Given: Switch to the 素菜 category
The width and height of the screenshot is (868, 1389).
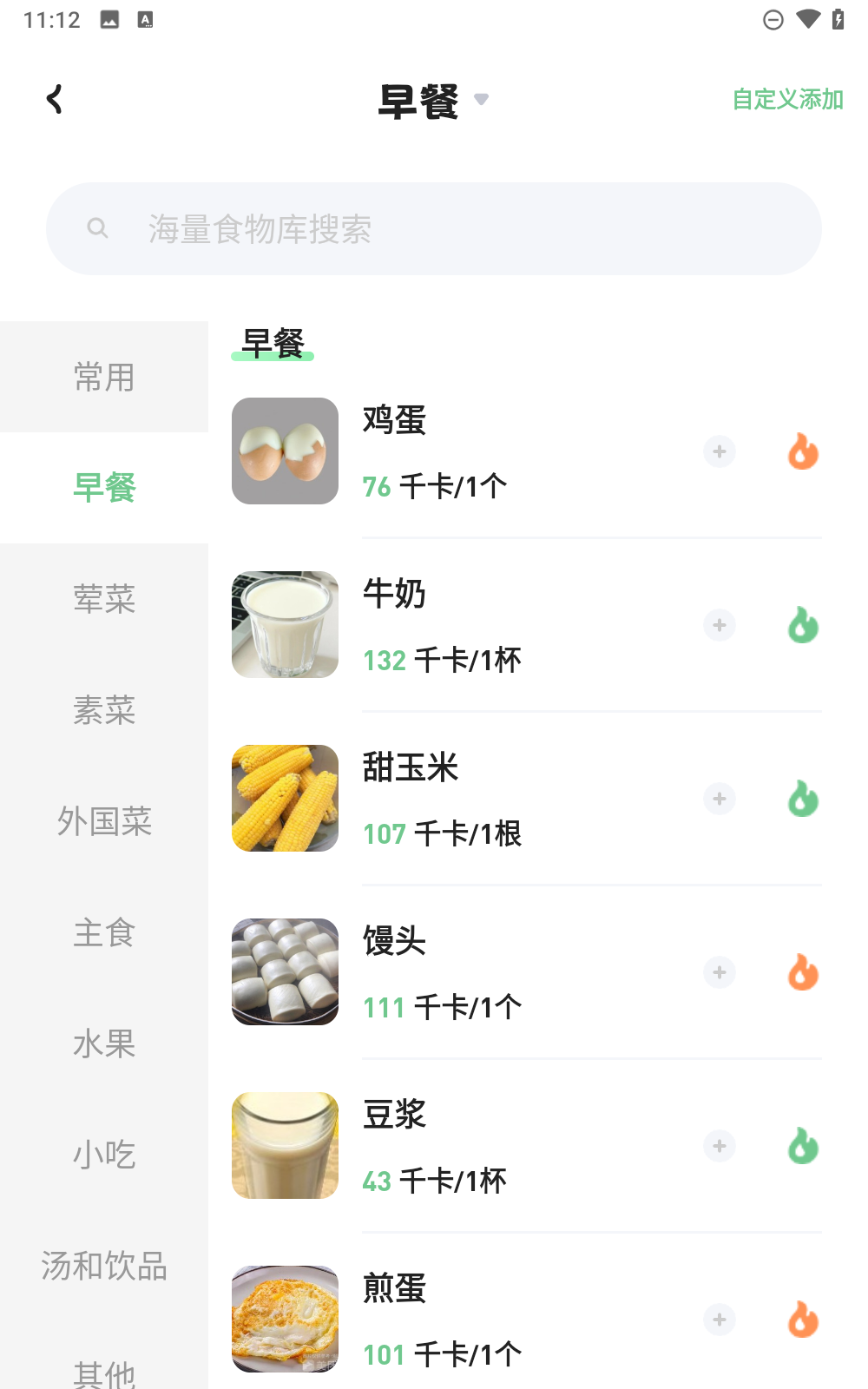Looking at the screenshot, I should coord(104,710).
